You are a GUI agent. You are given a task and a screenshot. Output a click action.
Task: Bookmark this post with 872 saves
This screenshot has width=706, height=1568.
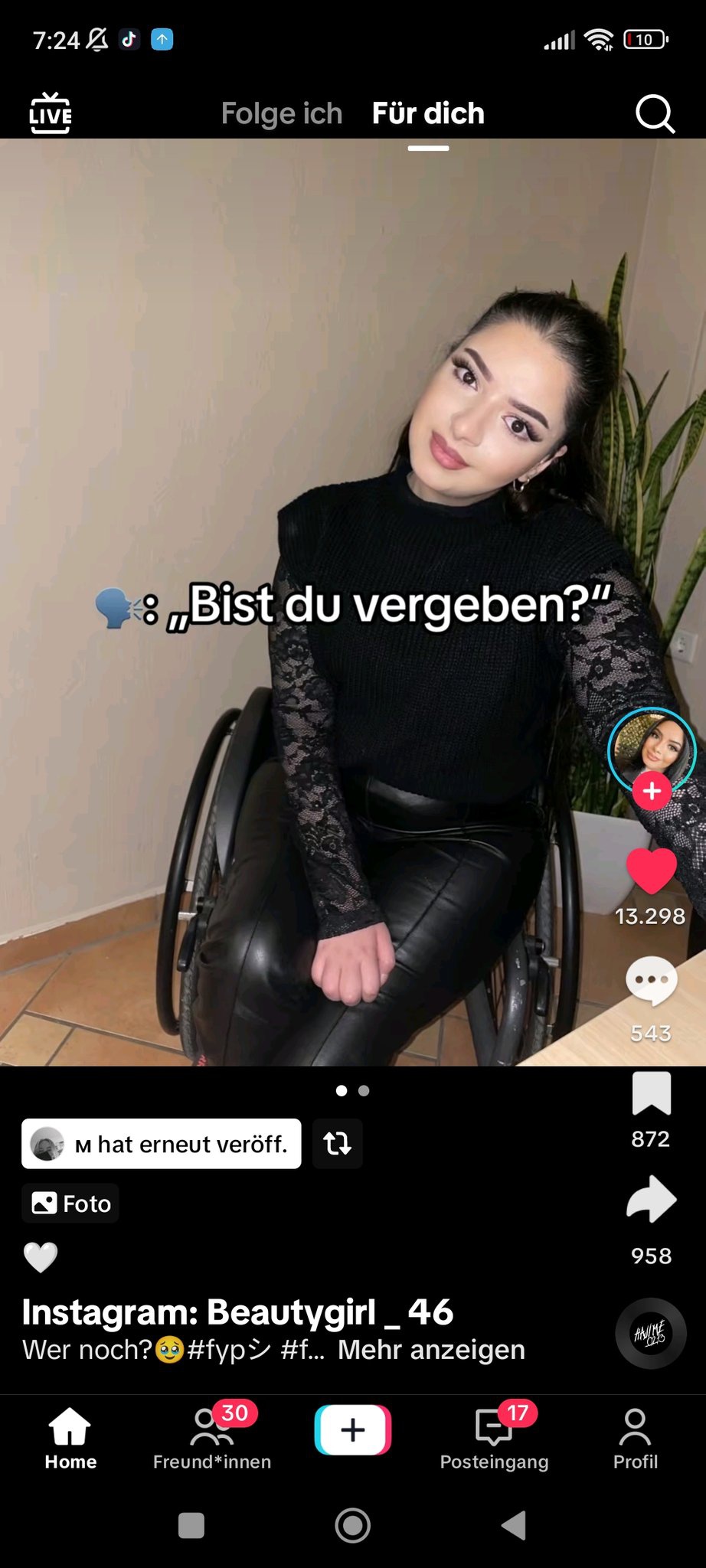click(x=651, y=1093)
